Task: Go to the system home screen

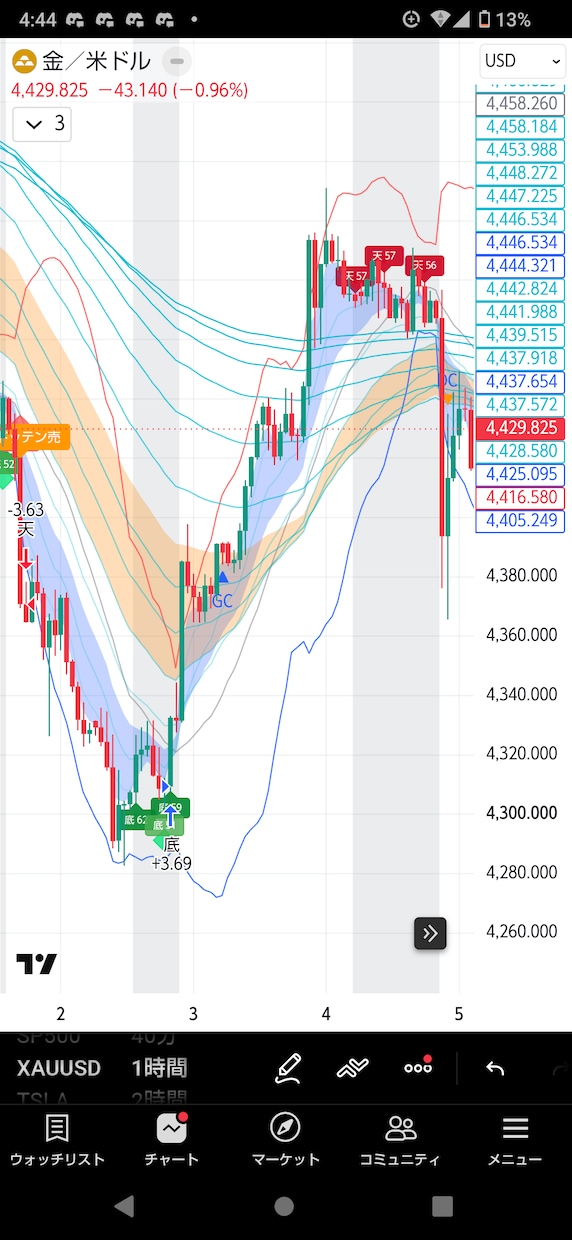Action: (285, 1206)
